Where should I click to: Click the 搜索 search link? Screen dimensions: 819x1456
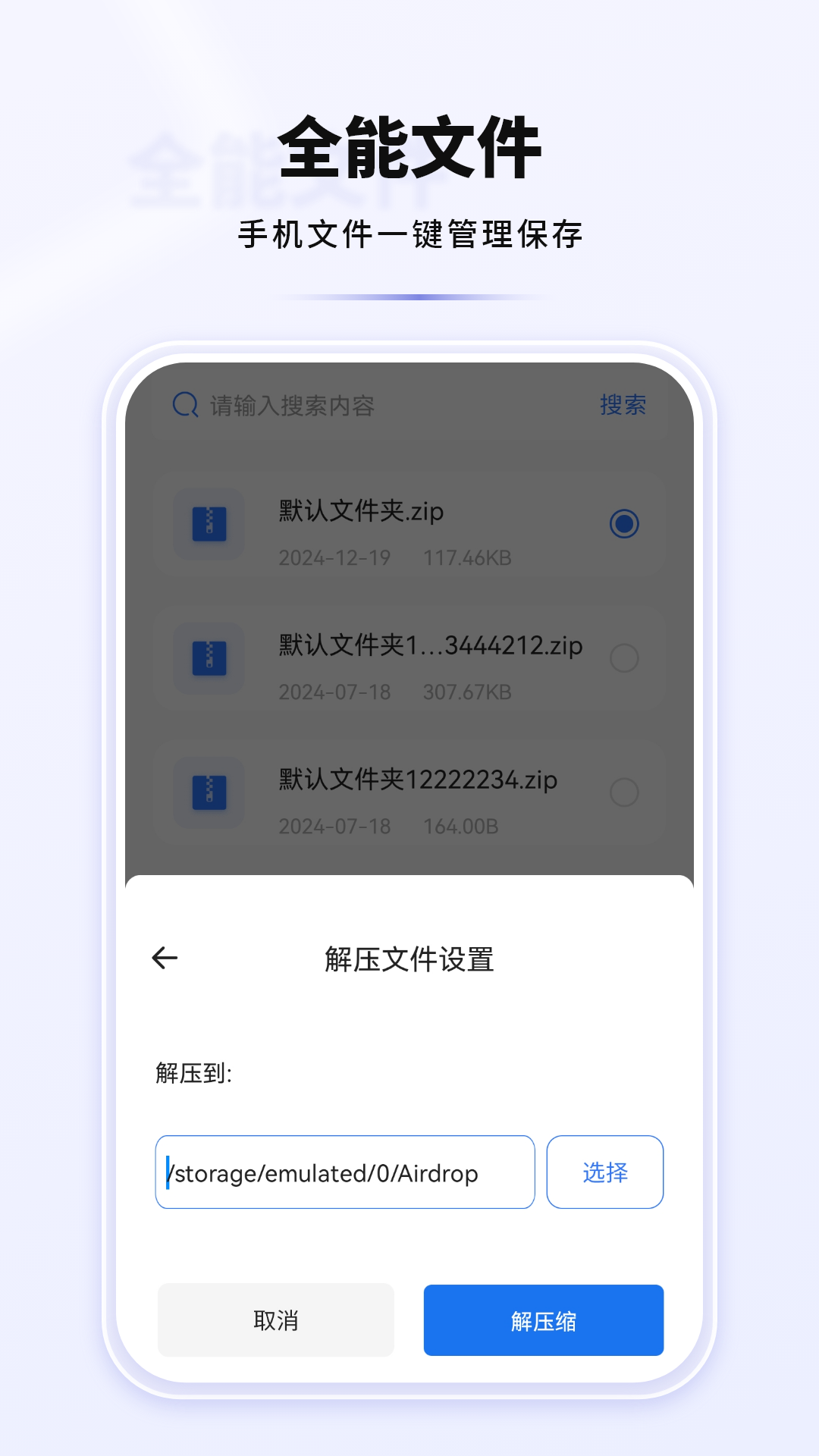[x=622, y=406]
